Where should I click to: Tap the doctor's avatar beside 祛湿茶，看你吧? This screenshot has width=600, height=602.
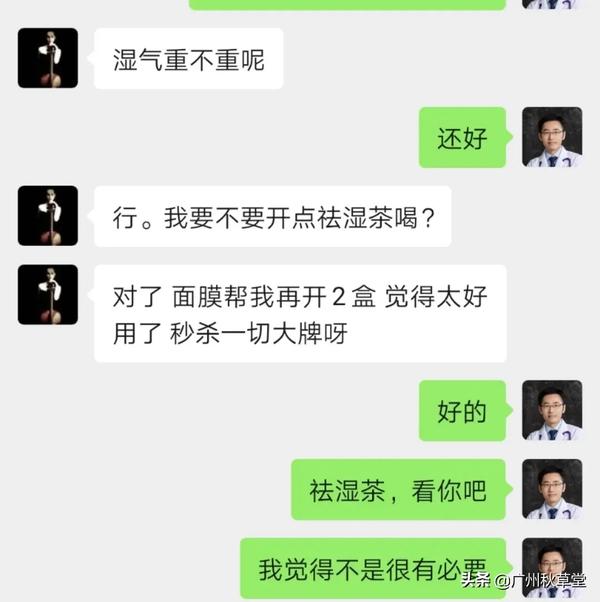click(x=551, y=489)
